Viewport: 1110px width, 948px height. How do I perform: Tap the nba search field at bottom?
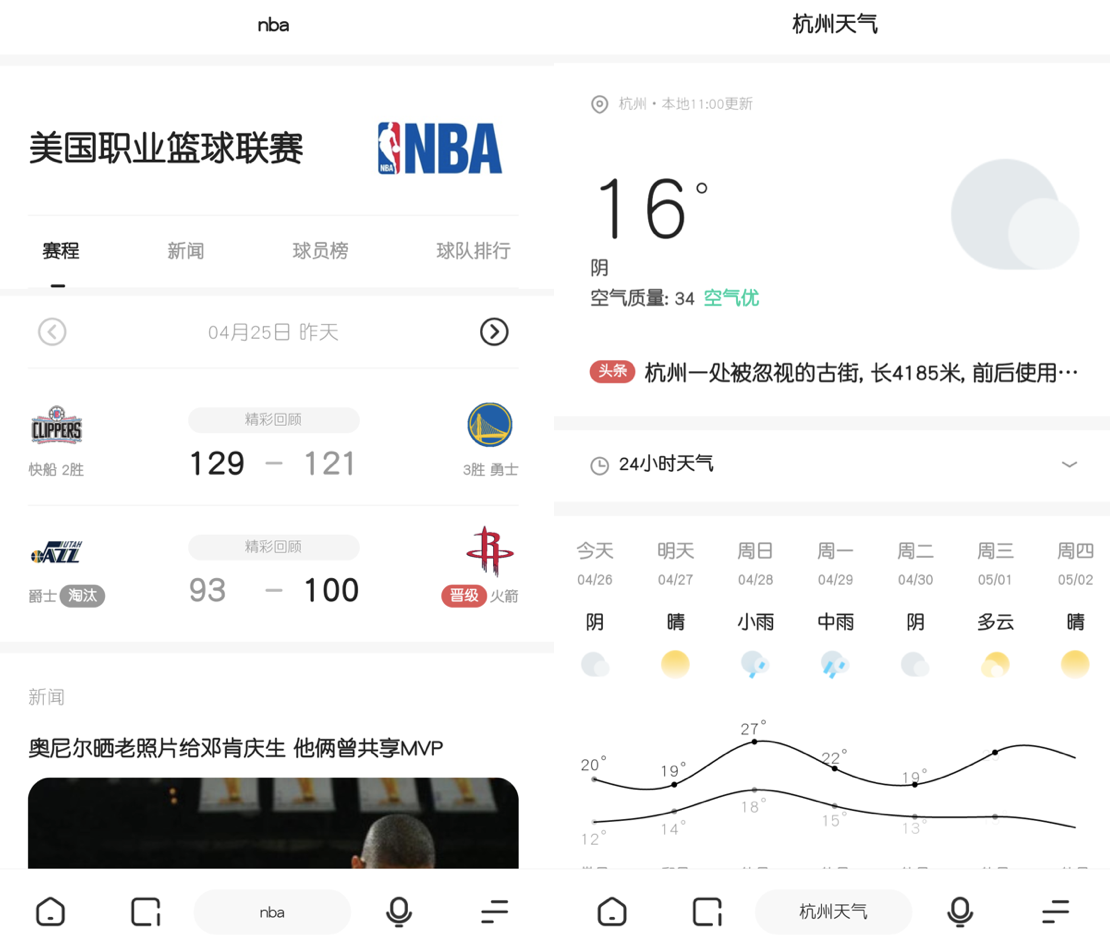272,912
